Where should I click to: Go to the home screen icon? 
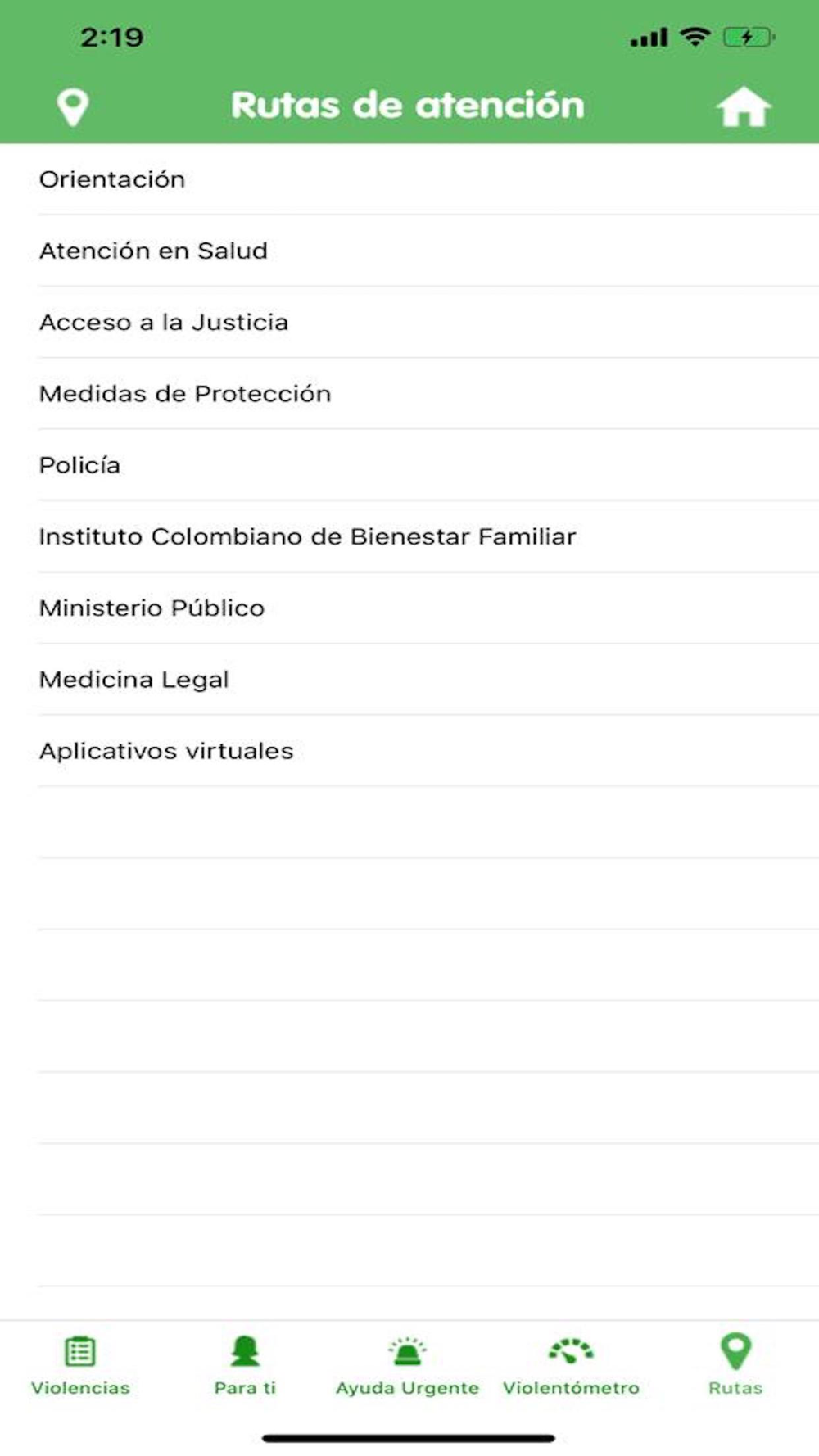(x=744, y=107)
